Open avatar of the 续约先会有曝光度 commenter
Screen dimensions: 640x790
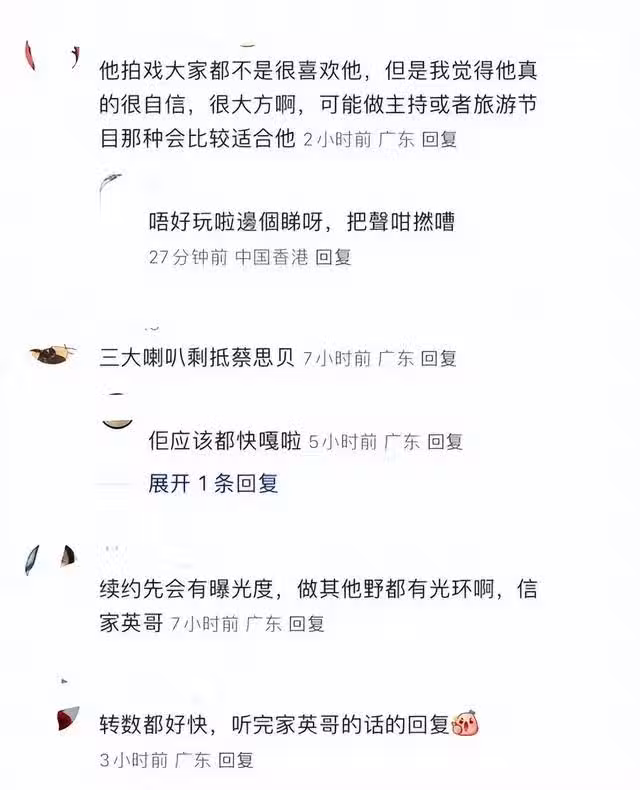50,560
